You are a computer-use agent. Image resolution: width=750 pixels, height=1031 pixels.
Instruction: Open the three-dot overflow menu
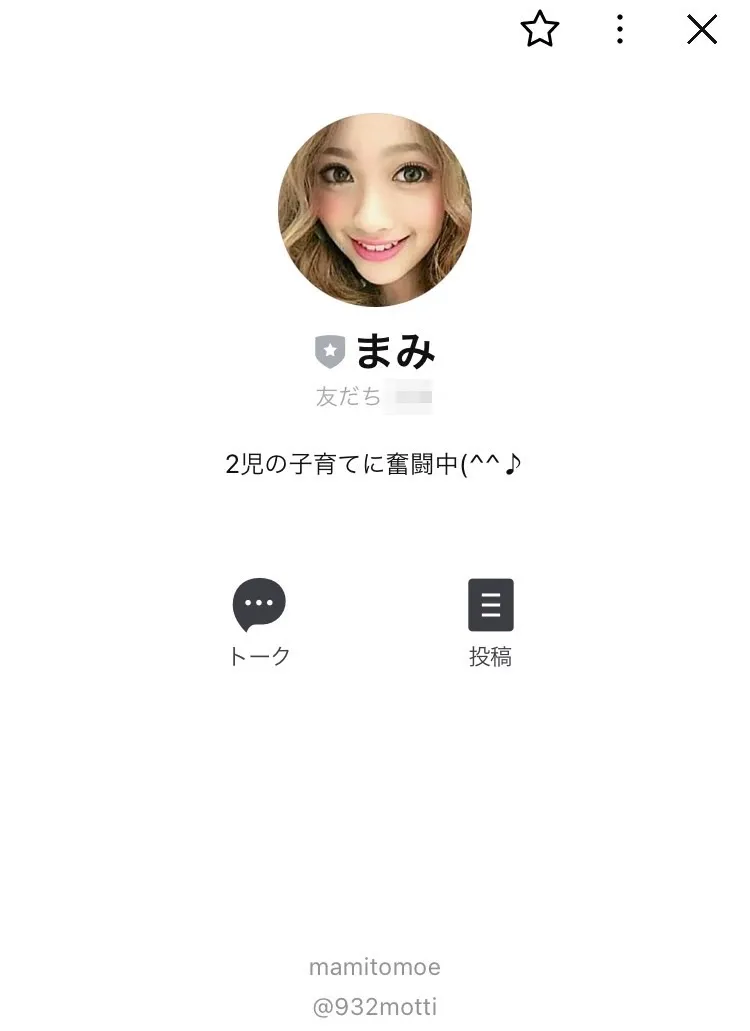(620, 30)
